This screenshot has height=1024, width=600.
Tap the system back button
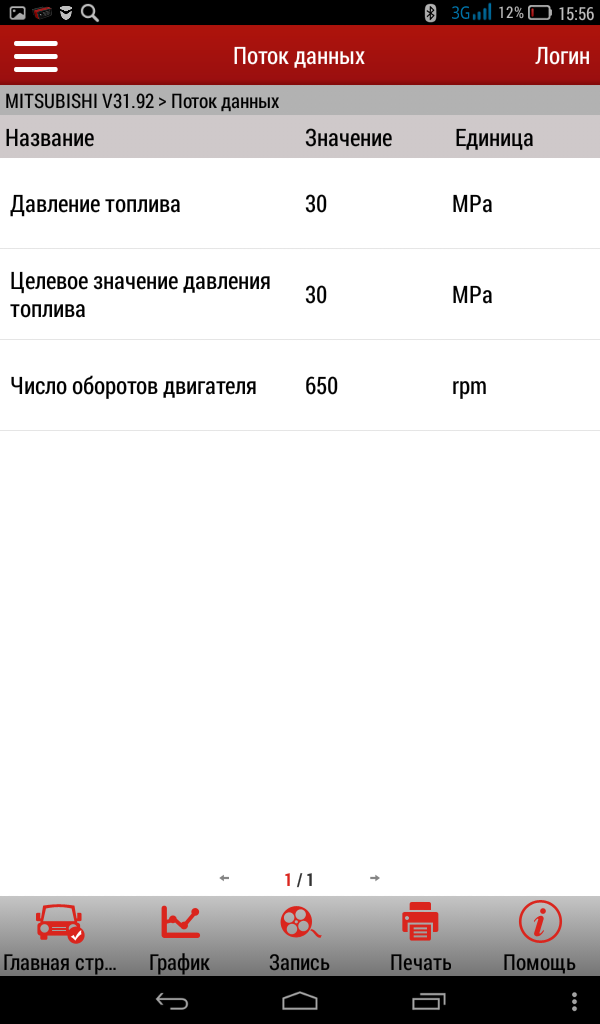coord(172,1000)
